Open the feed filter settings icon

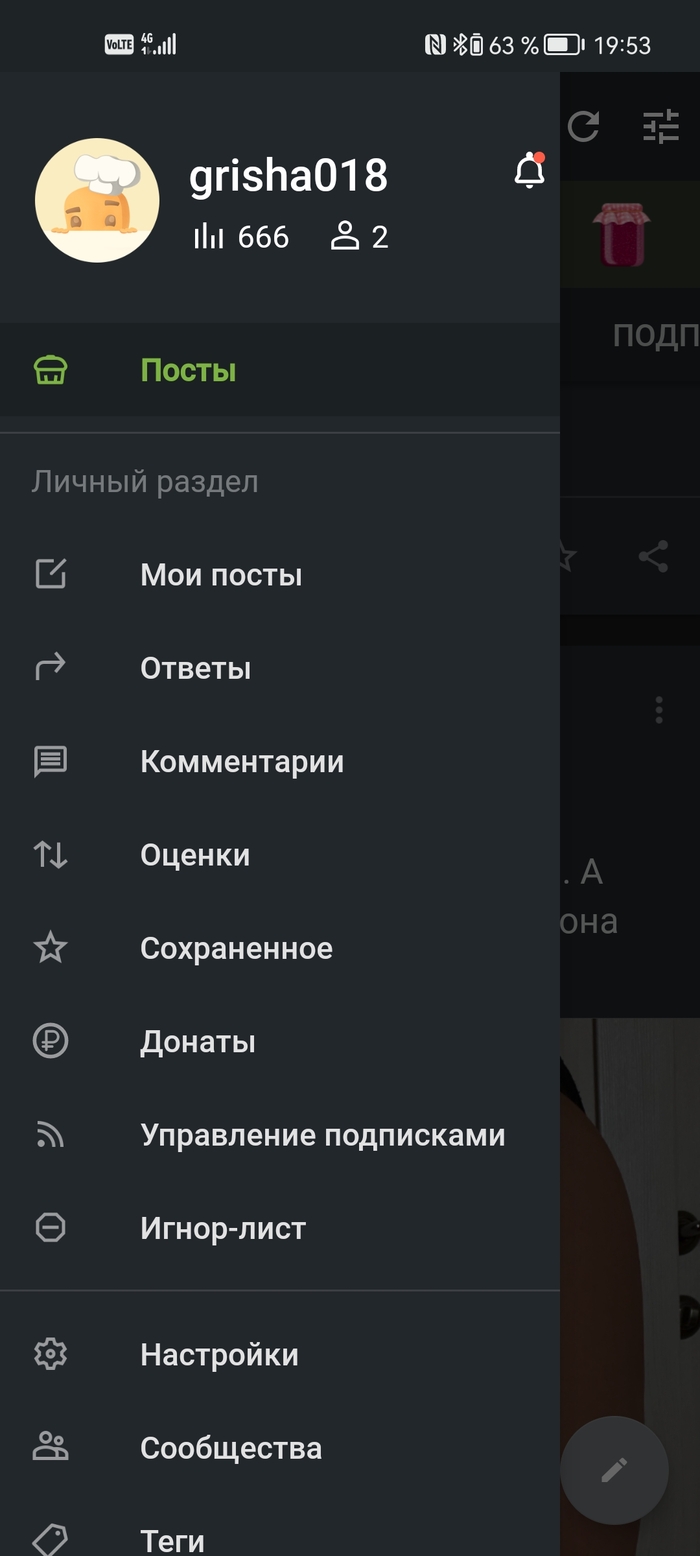click(x=660, y=127)
